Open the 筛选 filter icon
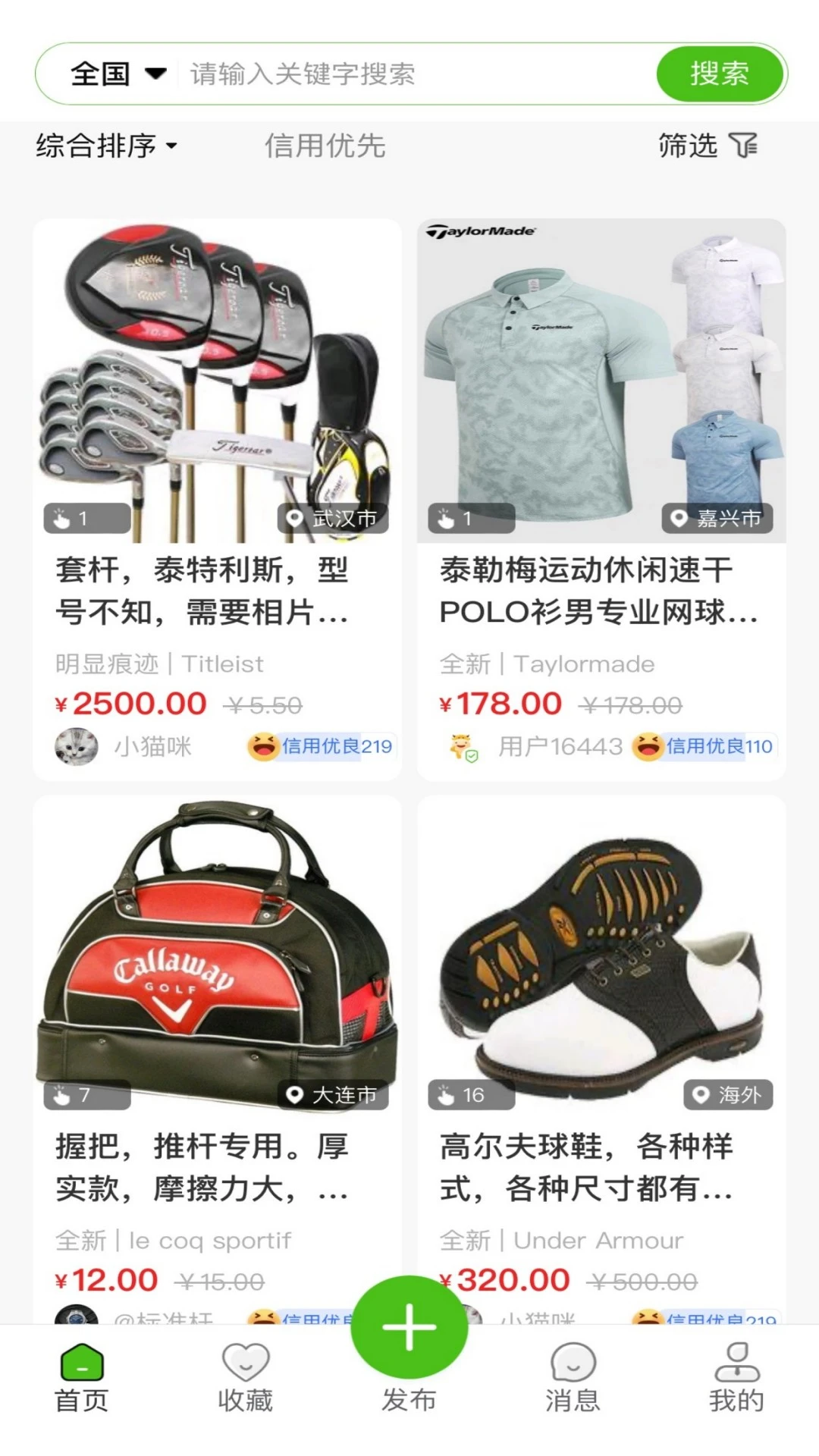Viewport: 819px width, 1456px height. (745, 146)
